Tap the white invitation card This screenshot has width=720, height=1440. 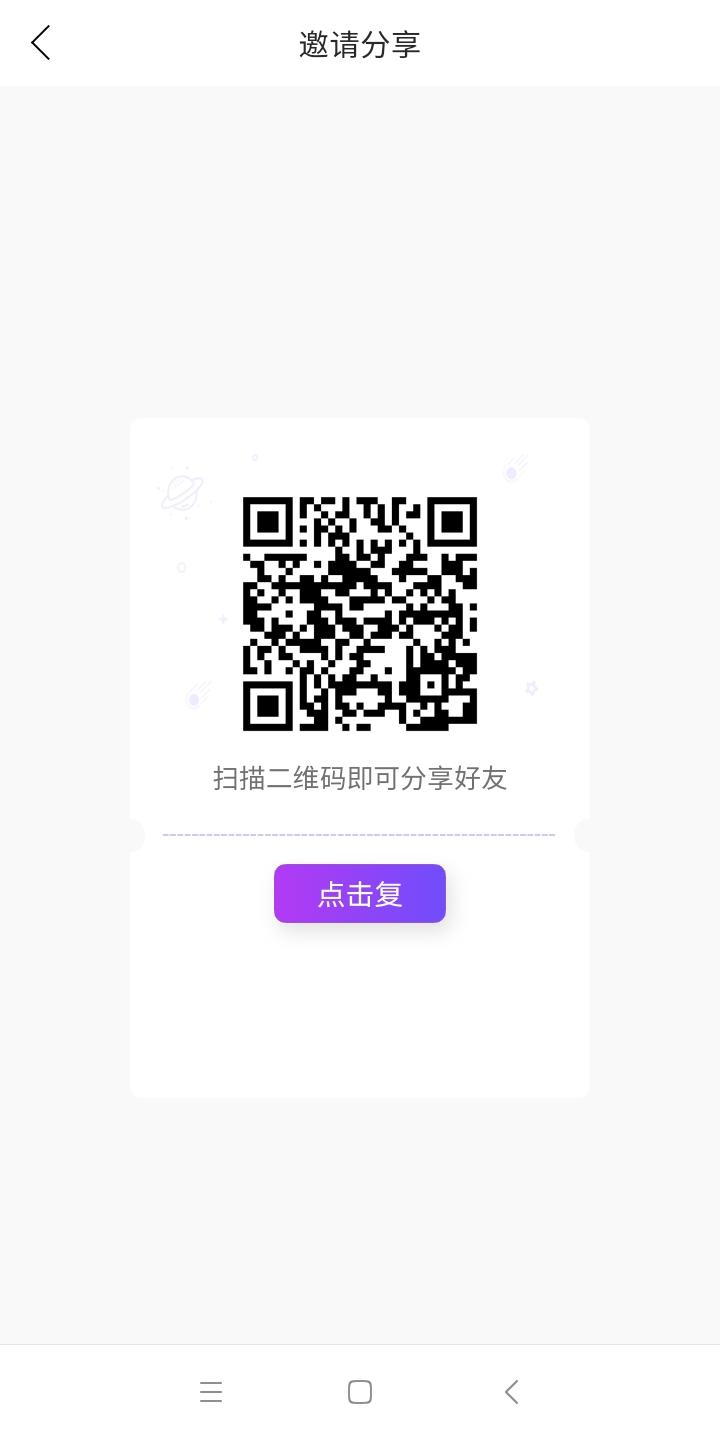360,1000
